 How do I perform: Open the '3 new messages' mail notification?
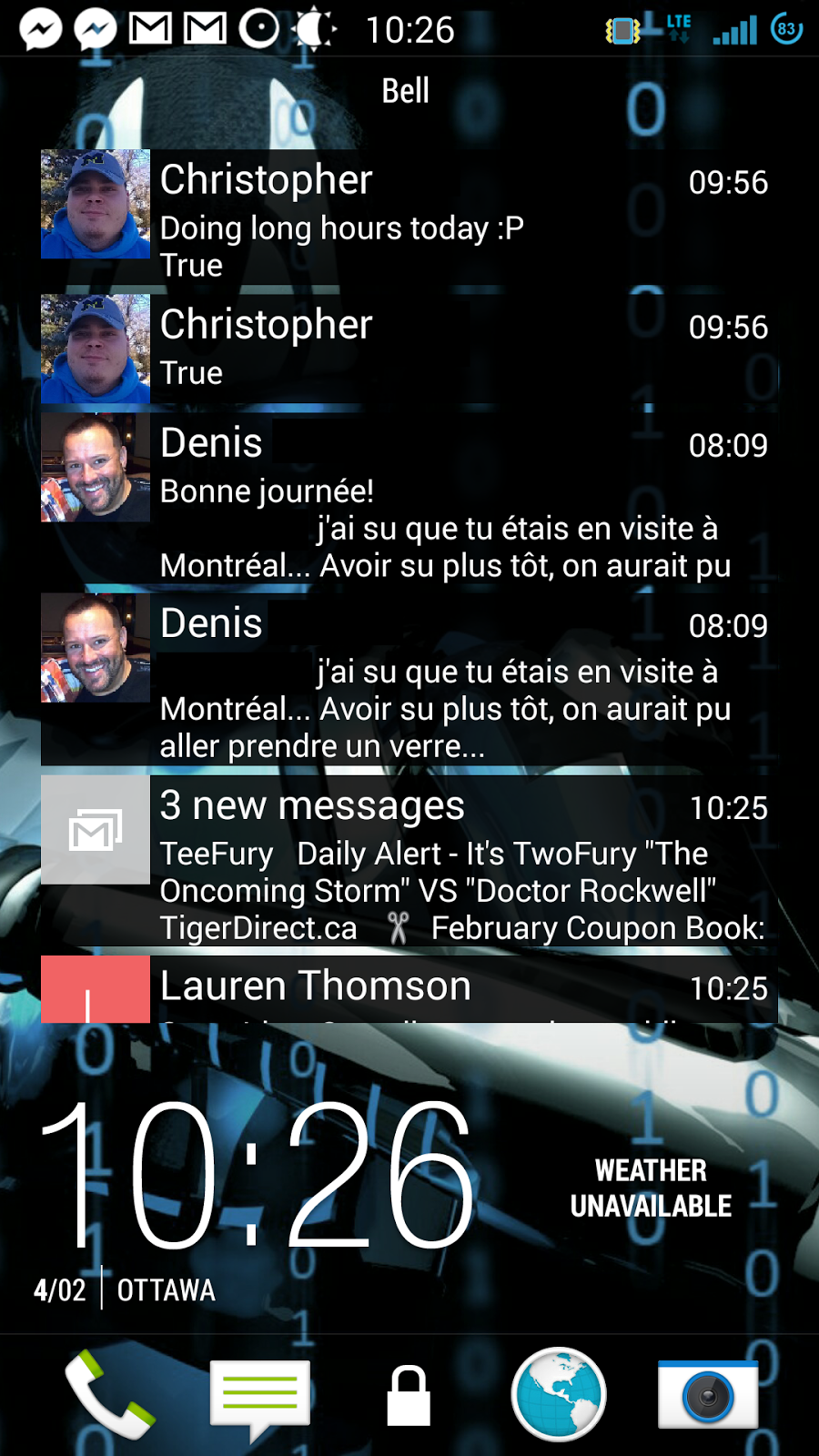point(409,861)
